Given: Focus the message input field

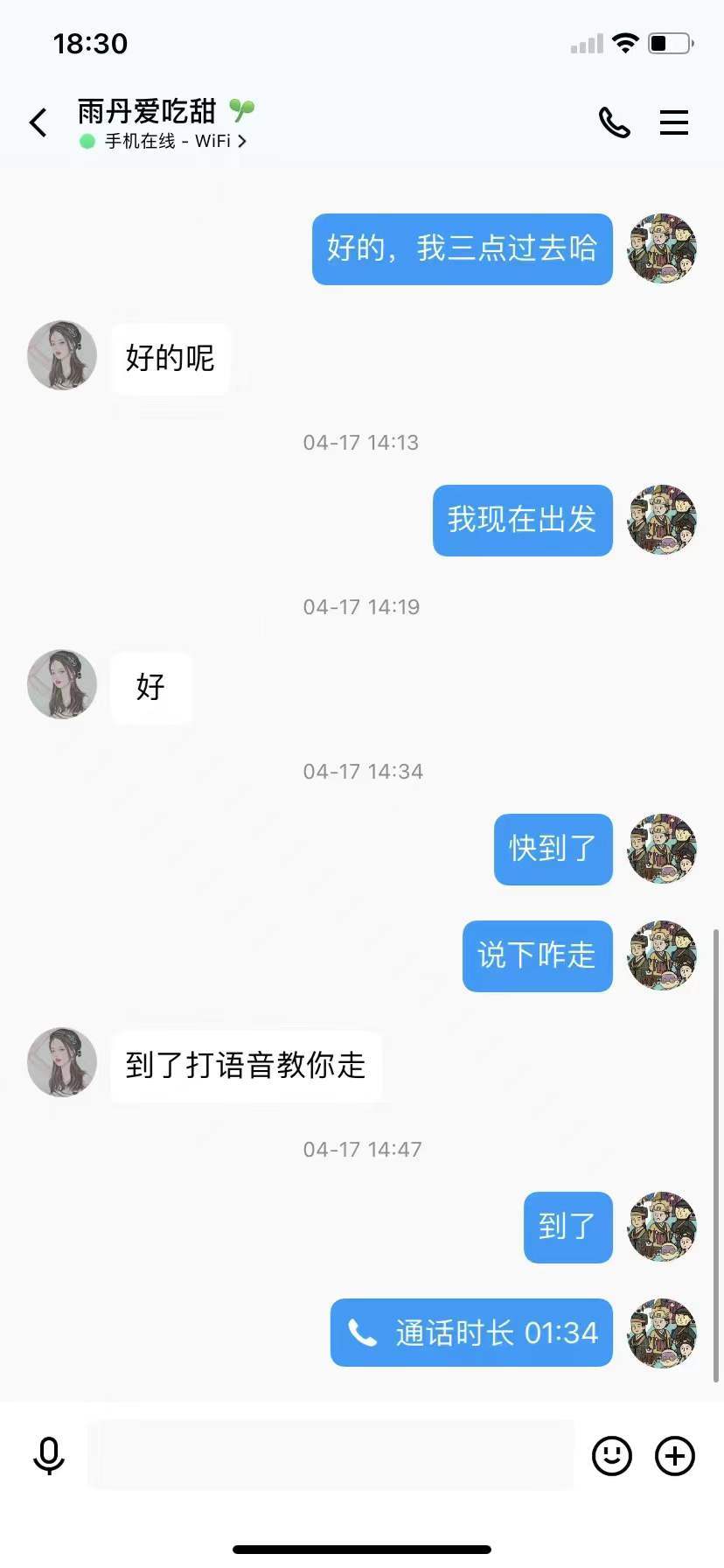Looking at the screenshot, I should click(x=331, y=1456).
